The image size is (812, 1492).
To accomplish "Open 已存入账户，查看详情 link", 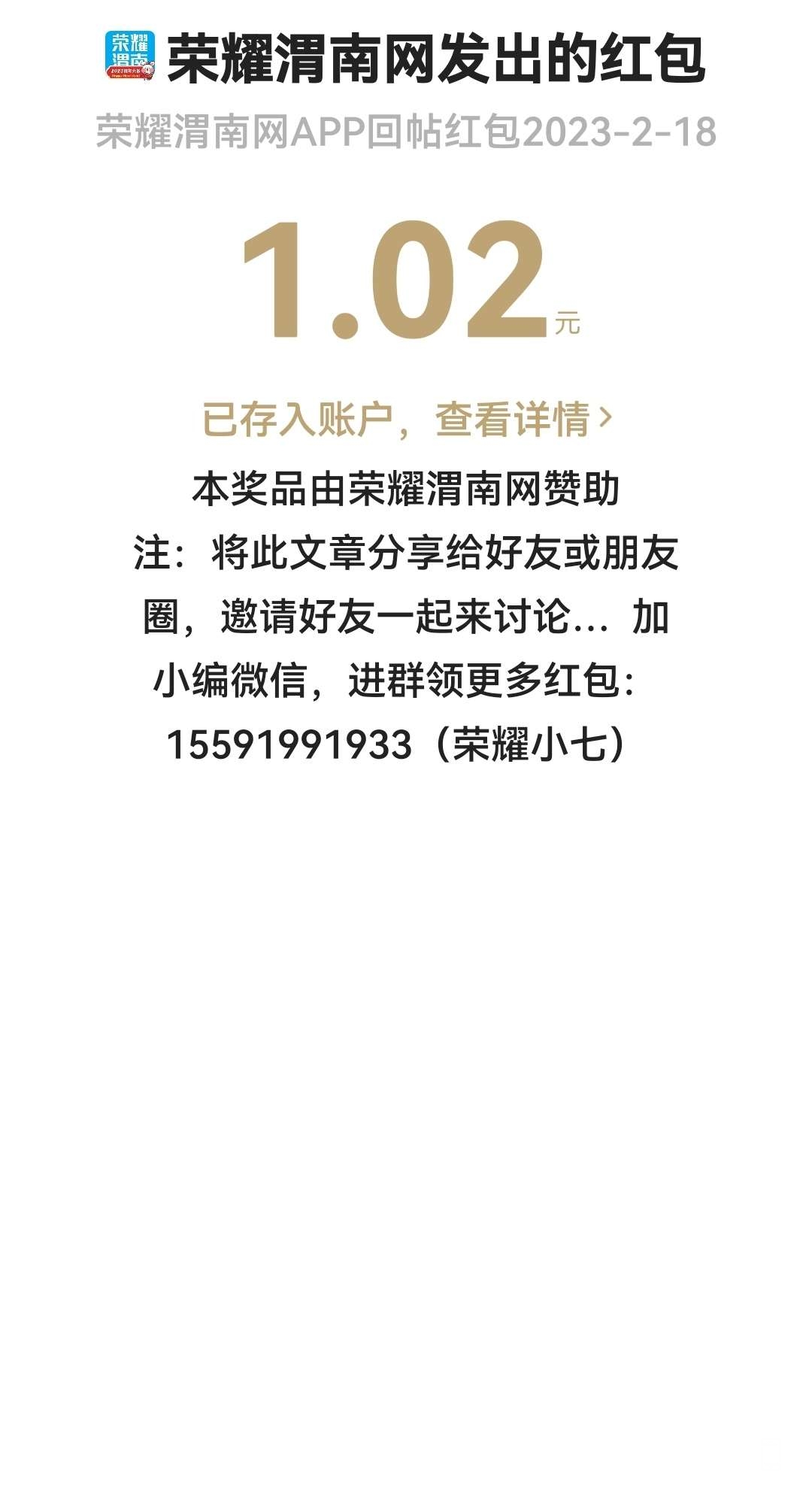I will point(407,419).
